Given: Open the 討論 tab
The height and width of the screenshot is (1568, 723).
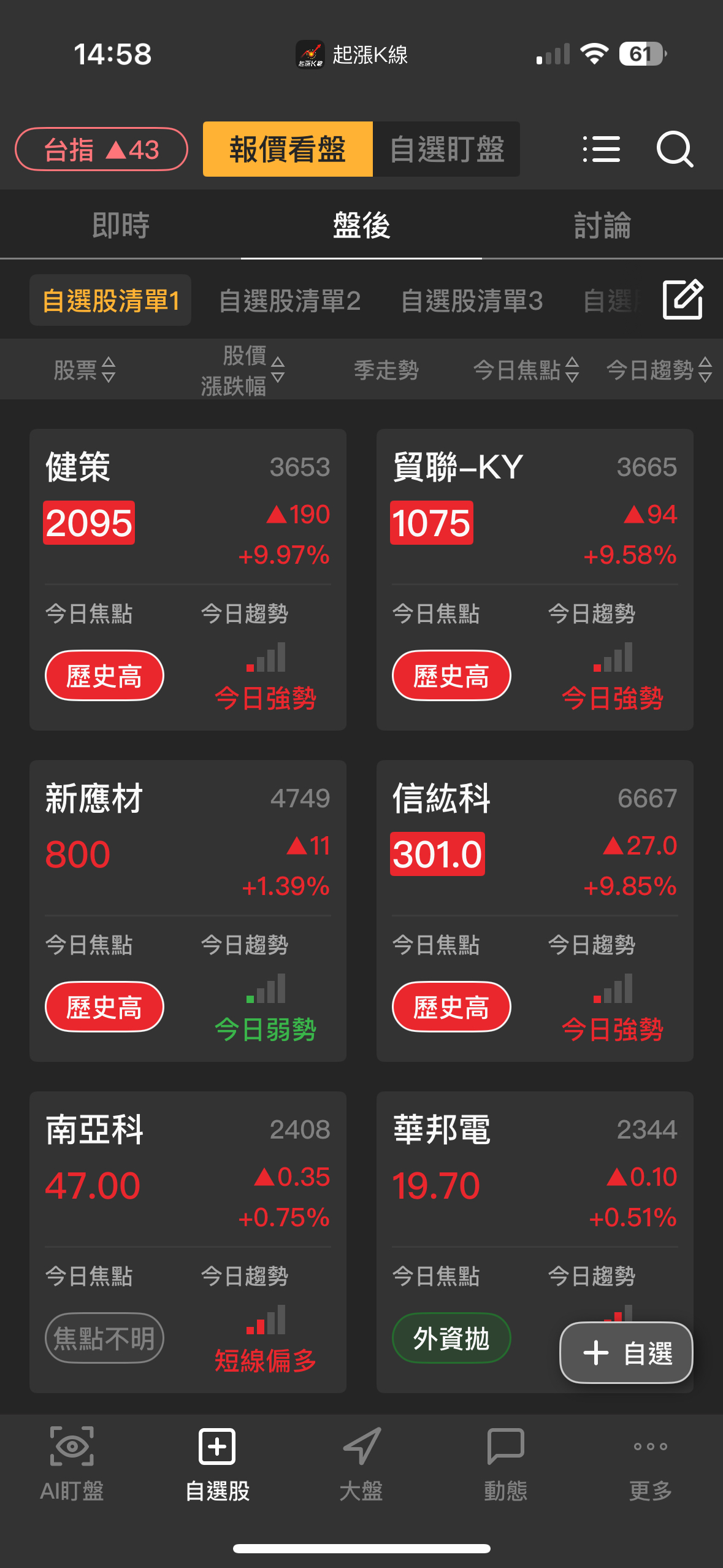Looking at the screenshot, I should pos(602,225).
